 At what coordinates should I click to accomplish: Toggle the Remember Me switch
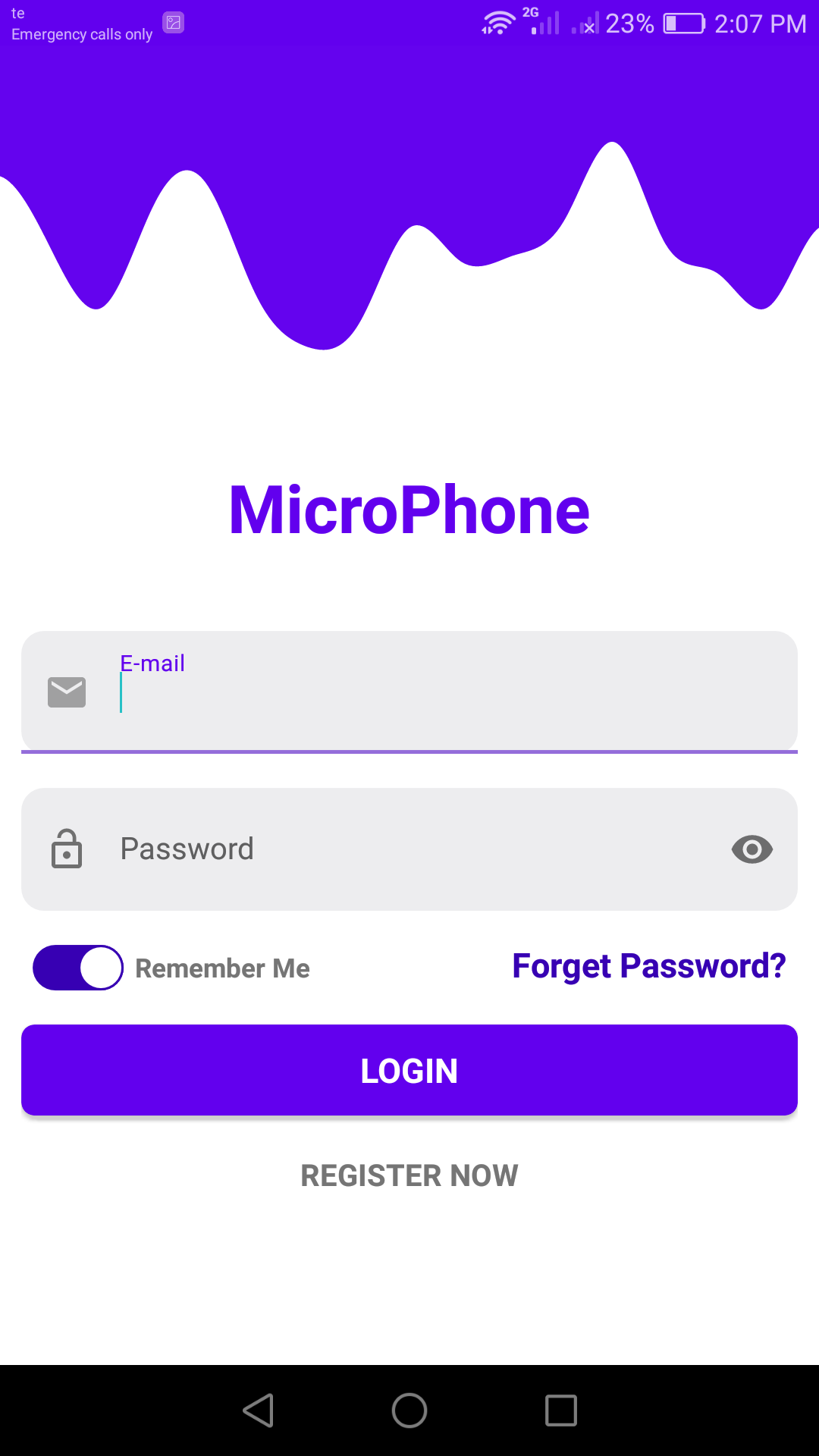(78, 968)
